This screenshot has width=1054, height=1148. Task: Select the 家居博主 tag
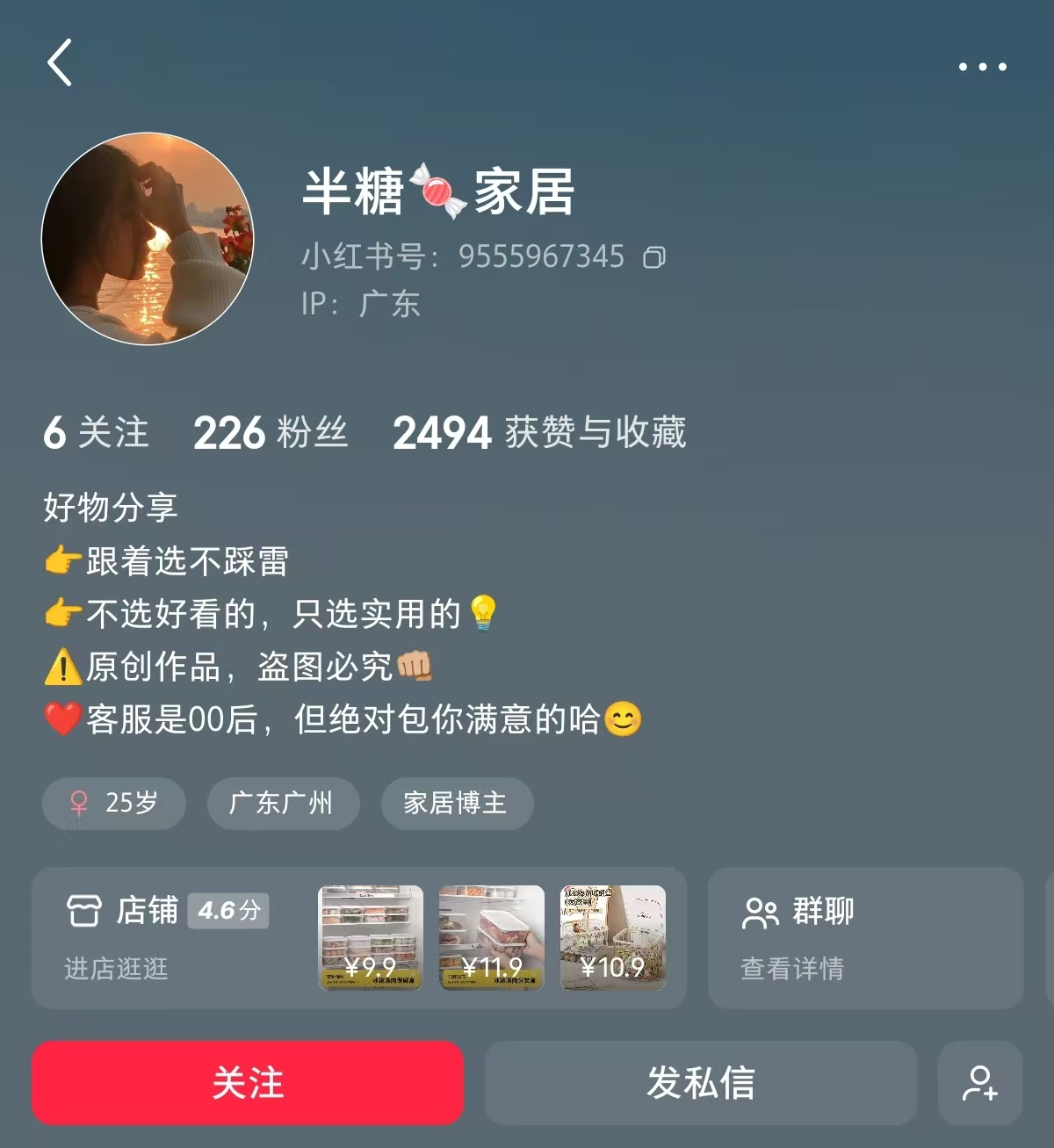457,804
